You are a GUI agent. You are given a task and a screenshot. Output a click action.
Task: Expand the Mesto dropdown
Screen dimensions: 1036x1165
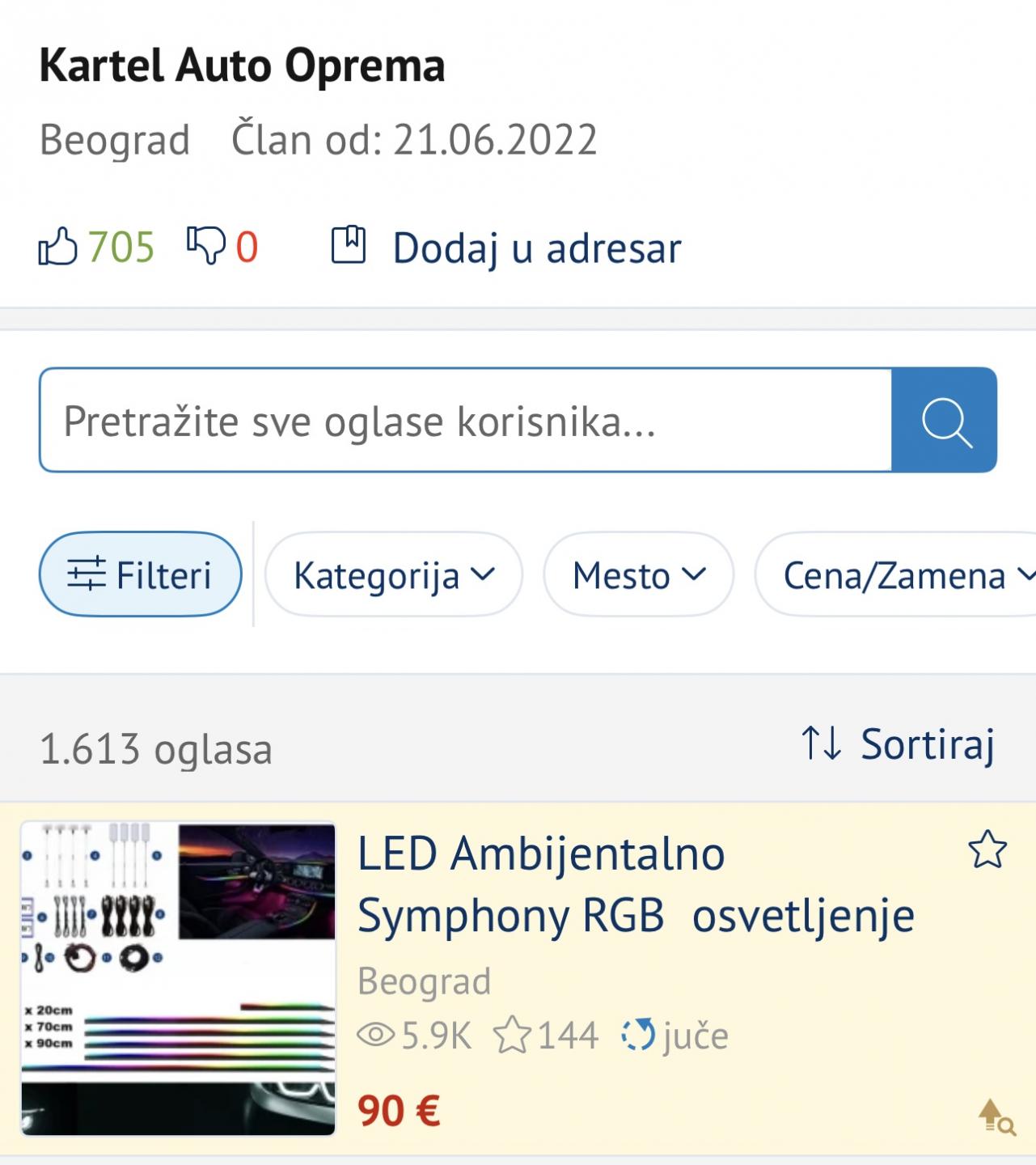coord(638,575)
